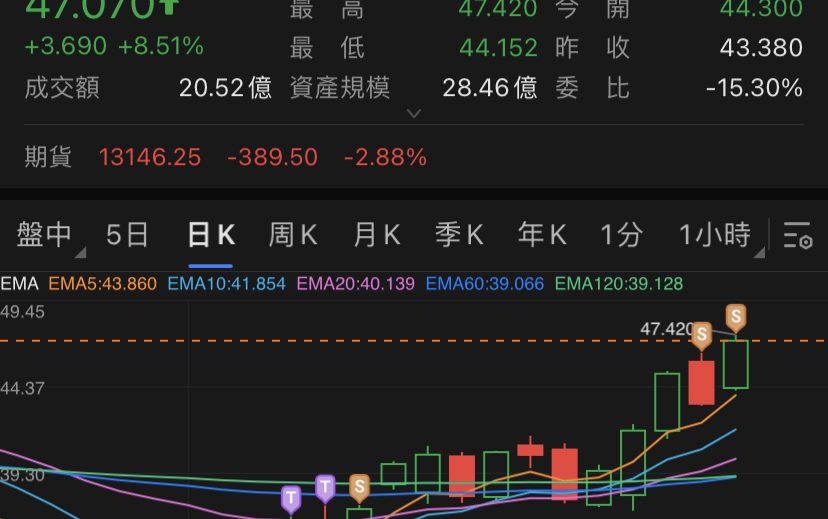828x519 pixels.
Task: Open the 1小時 hourly chart dropdown
Action: point(715,235)
